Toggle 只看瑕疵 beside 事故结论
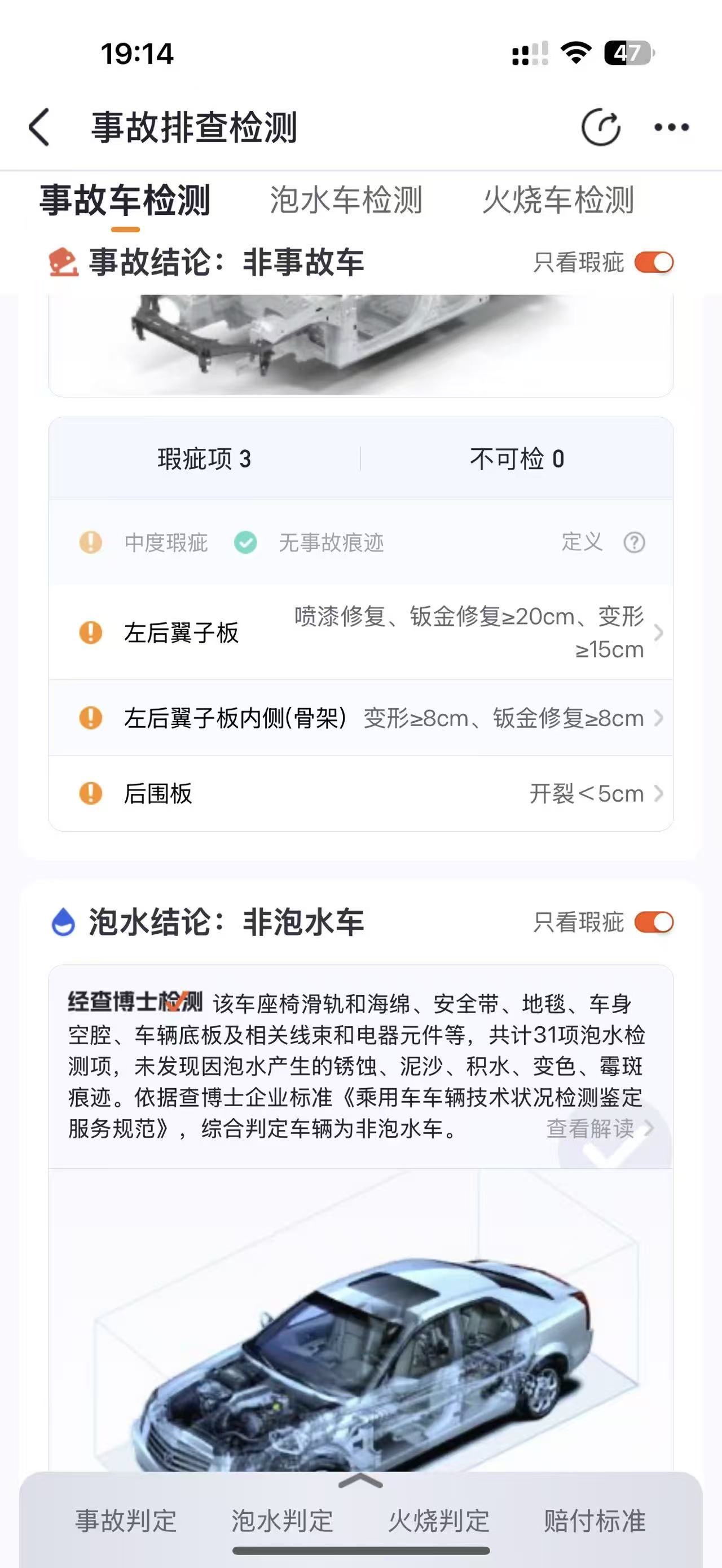 pyautogui.click(x=654, y=263)
